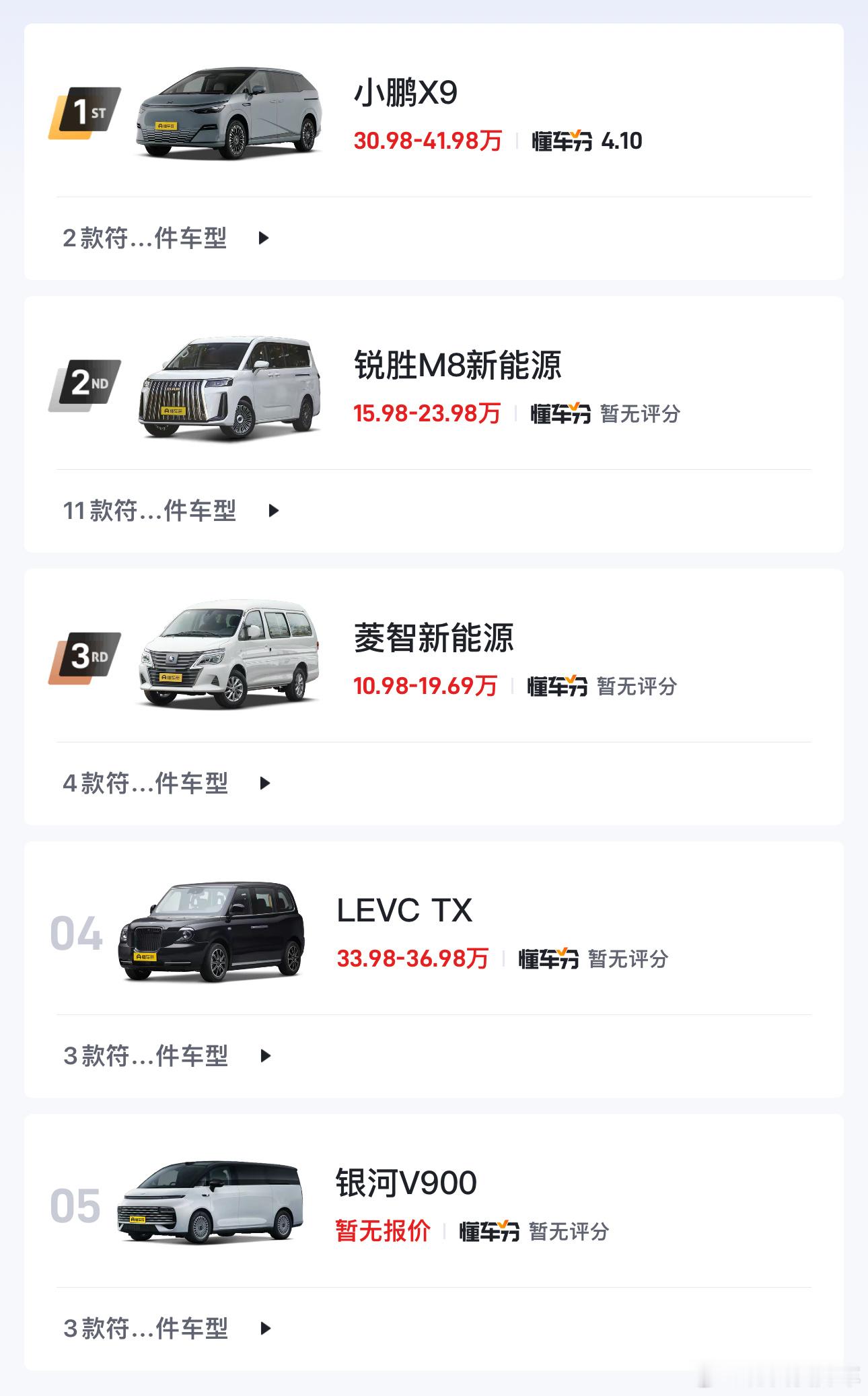The width and height of the screenshot is (868, 1396).
Task: Open the LEVC TX model page
Action: (x=404, y=911)
